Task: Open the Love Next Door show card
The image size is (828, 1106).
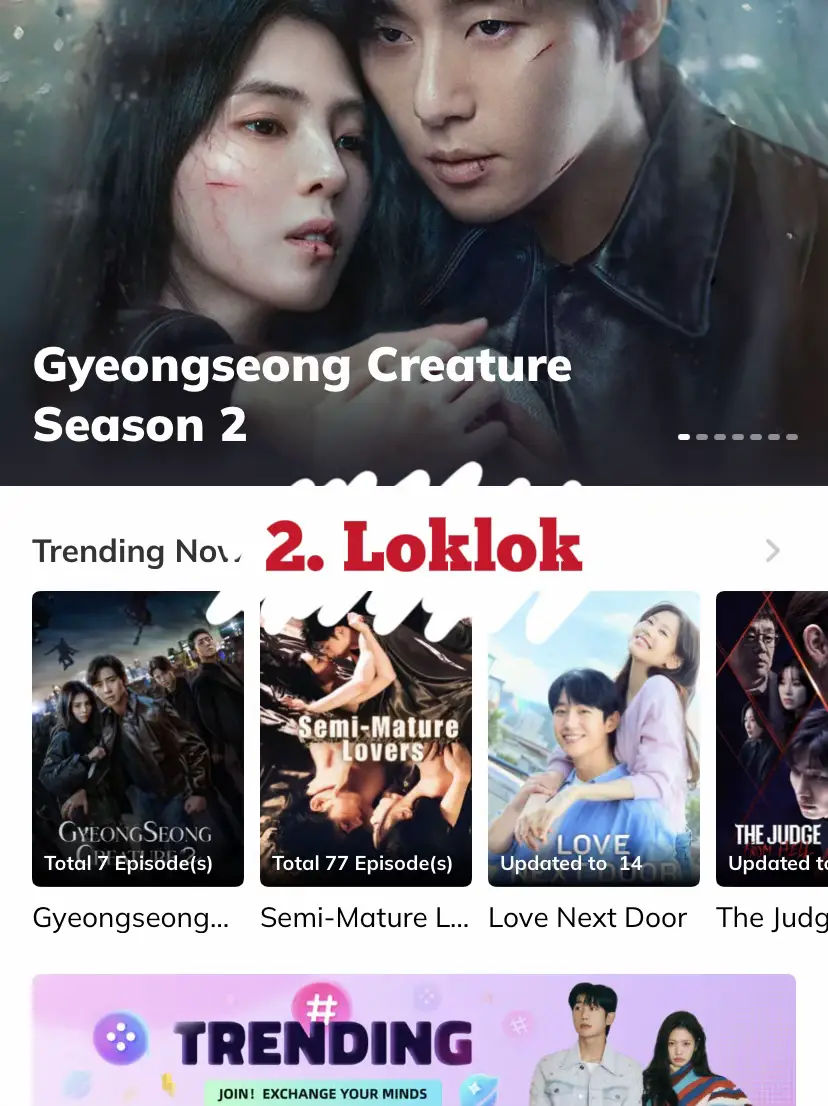Action: click(x=594, y=738)
